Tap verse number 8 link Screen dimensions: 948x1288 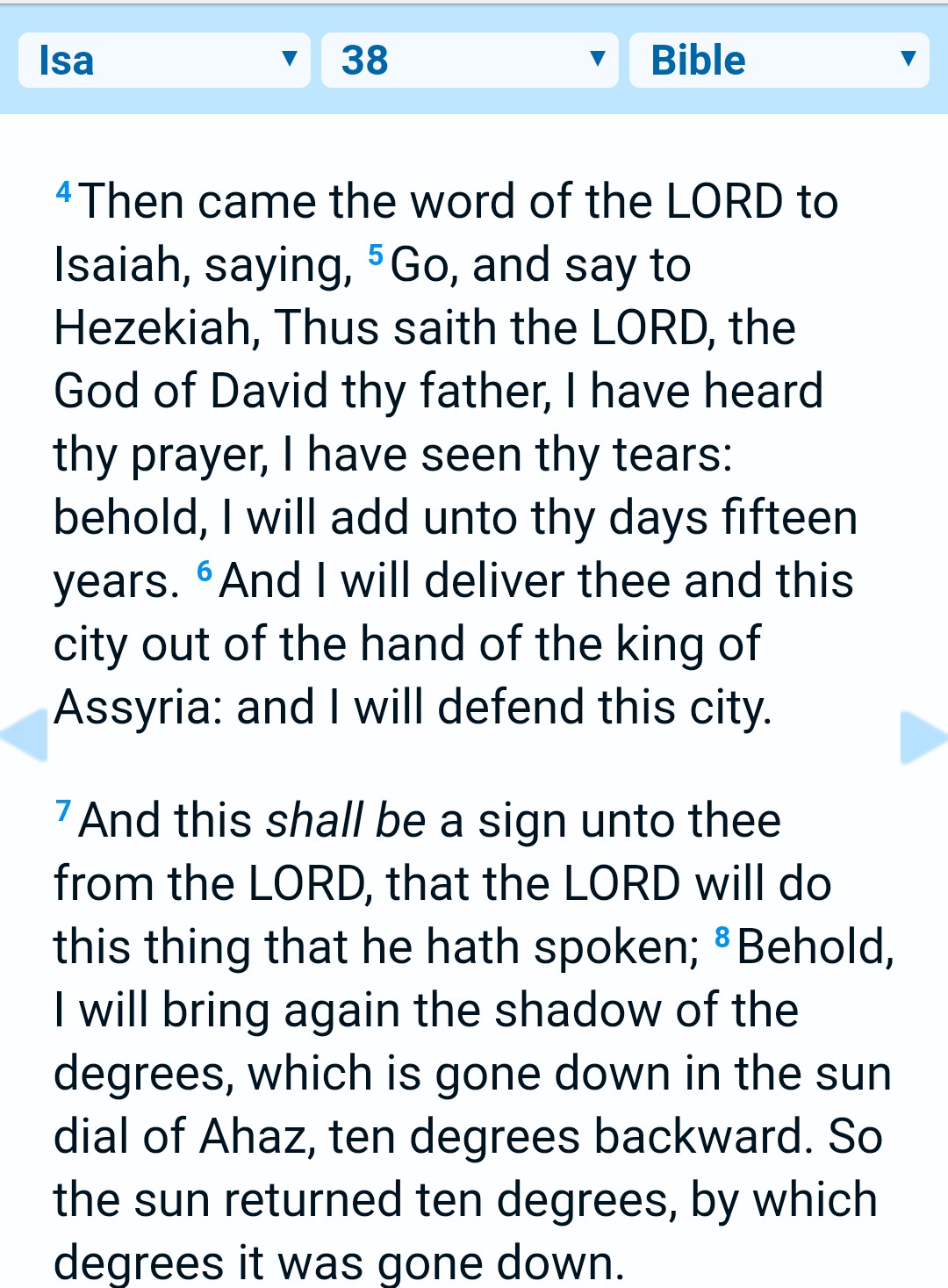[722, 938]
